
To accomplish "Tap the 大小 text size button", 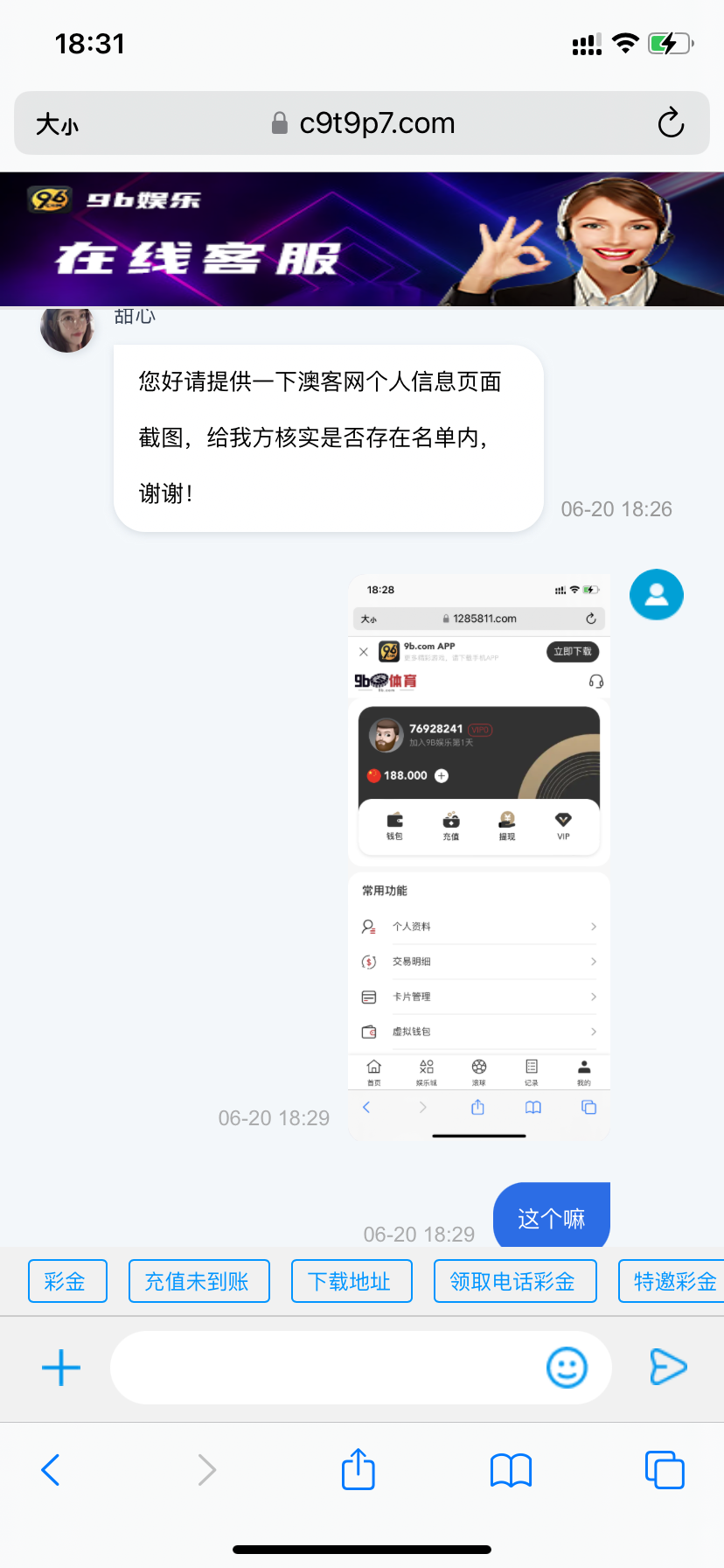I will coord(58,124).
